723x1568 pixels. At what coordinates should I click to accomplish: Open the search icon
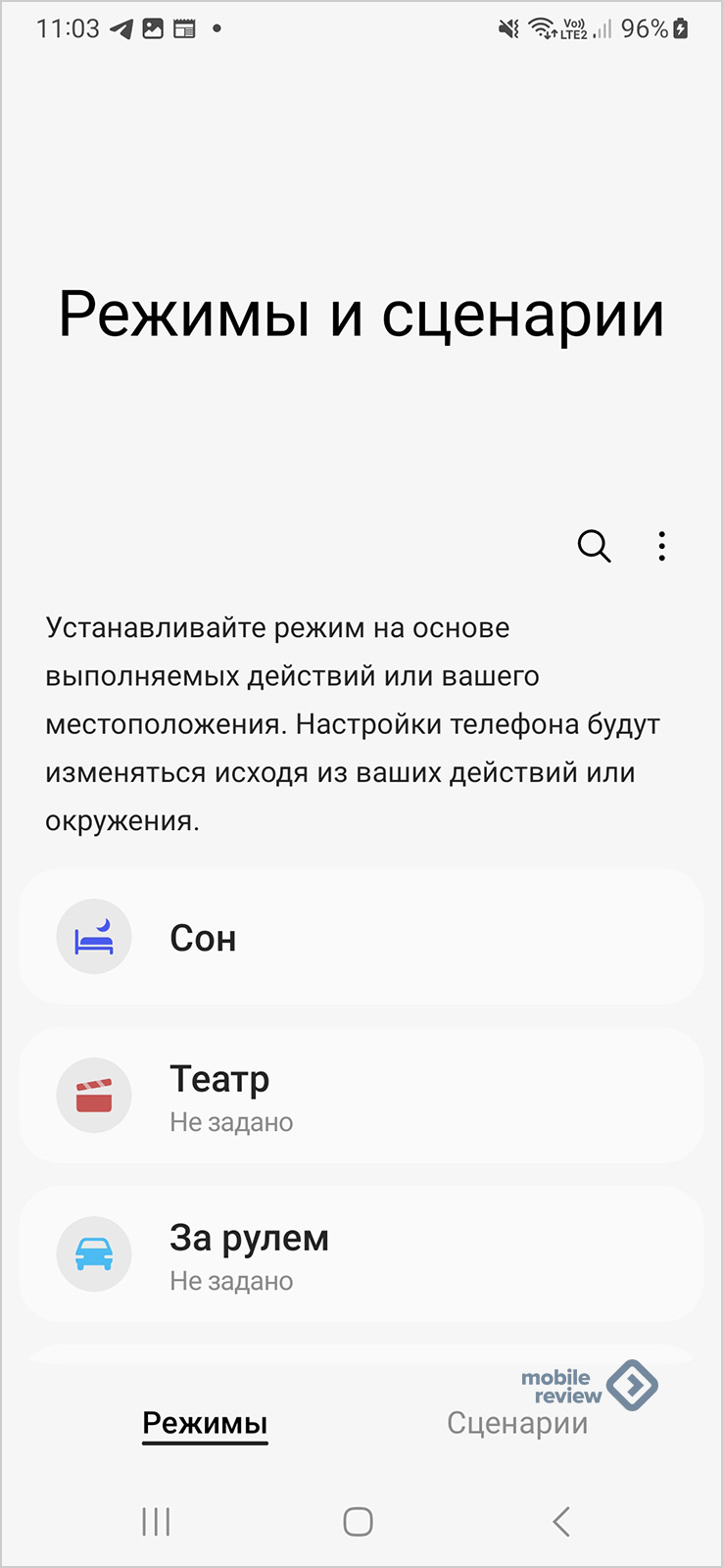click(x=594, y=546)
